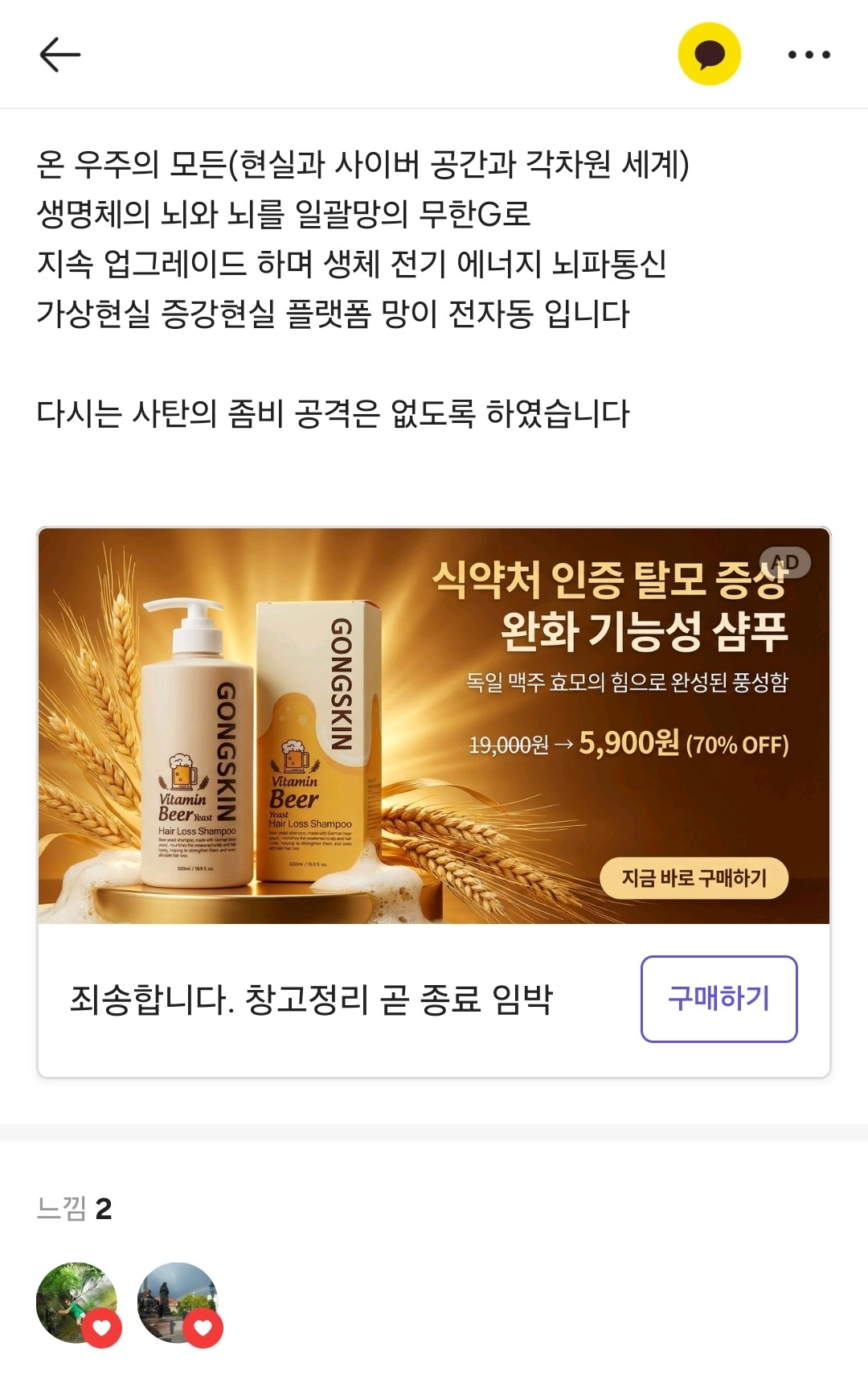The image size is (868, 1392).
Task: Tap the 구매하기 button in the ad card
Action: pyautogui.click(x=719, y=999)
